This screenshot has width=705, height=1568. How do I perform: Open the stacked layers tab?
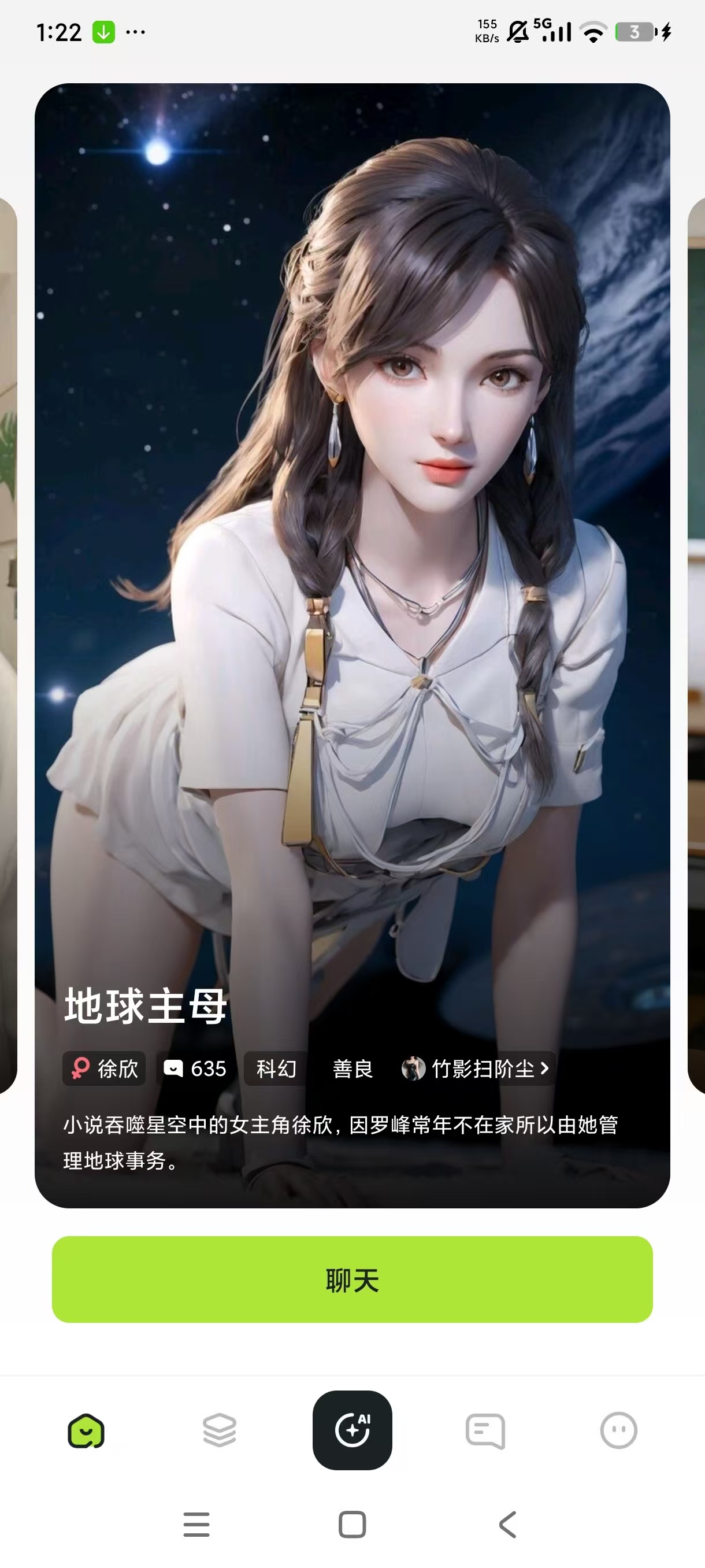pyautogui.click(x=219, y=1430)
